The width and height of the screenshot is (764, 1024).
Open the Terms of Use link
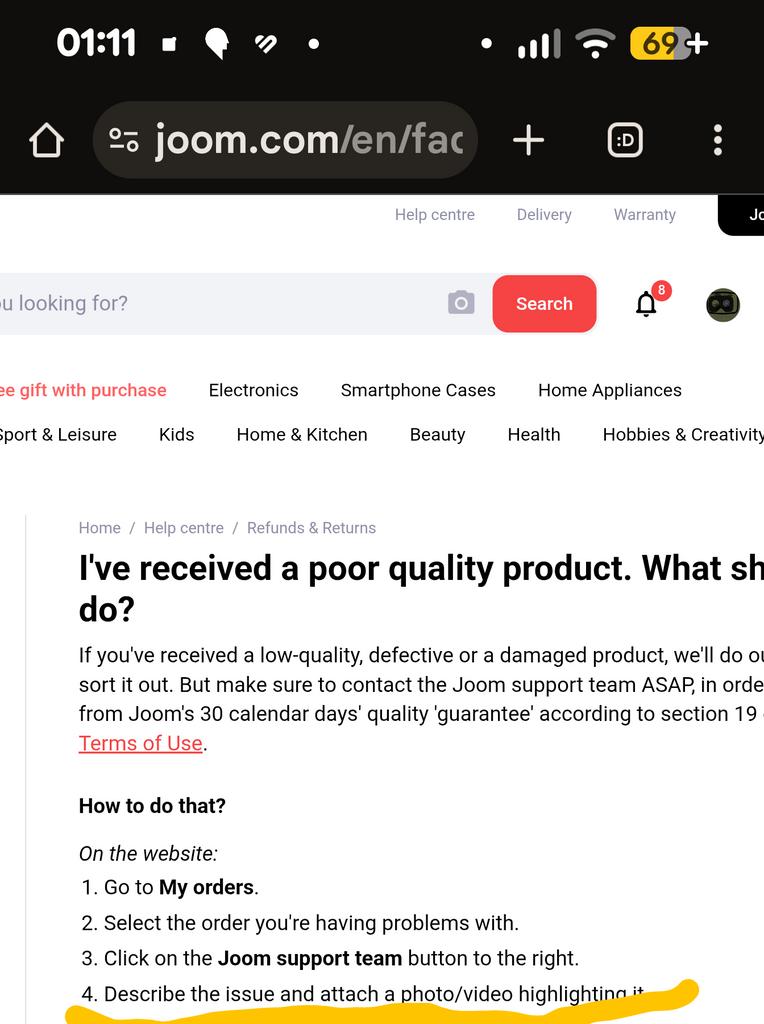141,743
